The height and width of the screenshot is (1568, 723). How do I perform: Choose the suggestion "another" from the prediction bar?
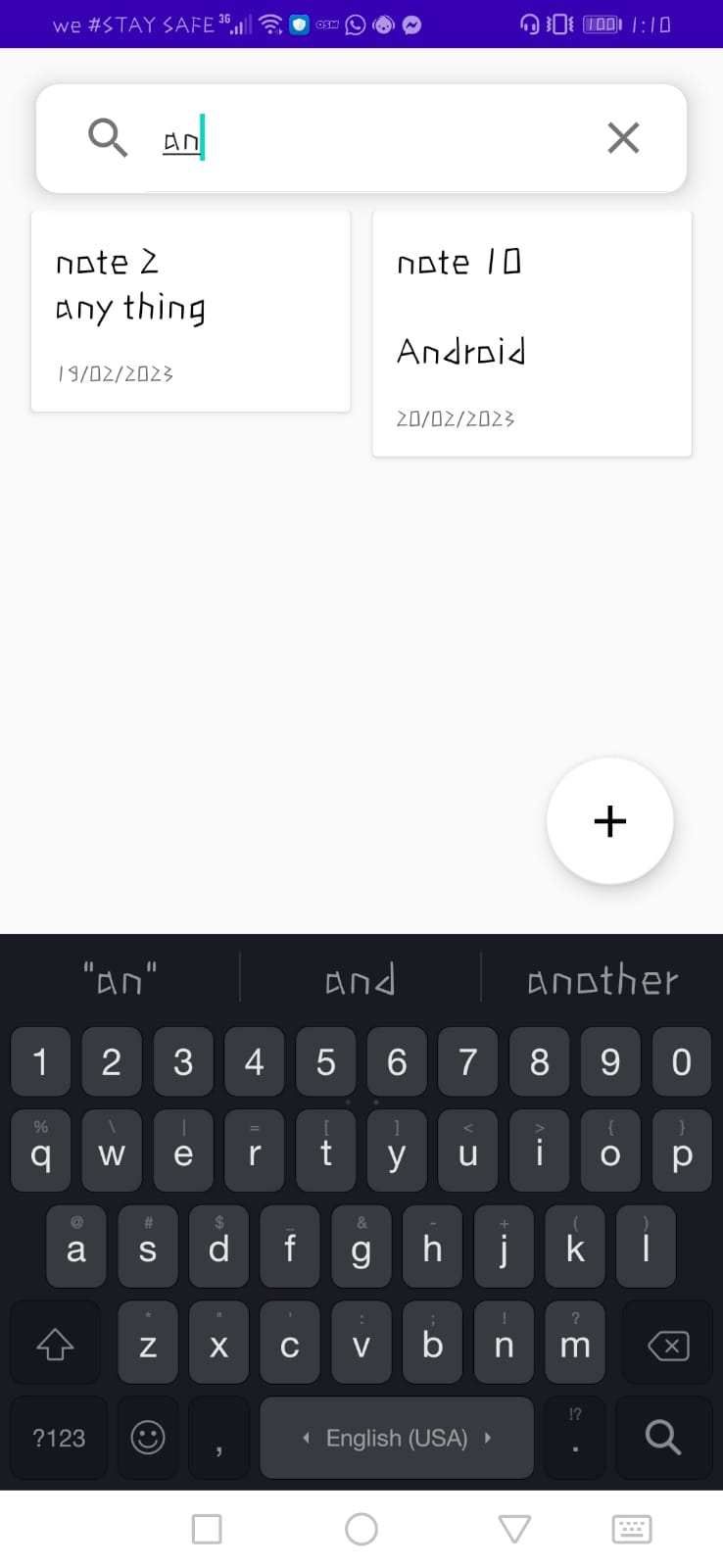pyautogui.click(x=602, y=978)
